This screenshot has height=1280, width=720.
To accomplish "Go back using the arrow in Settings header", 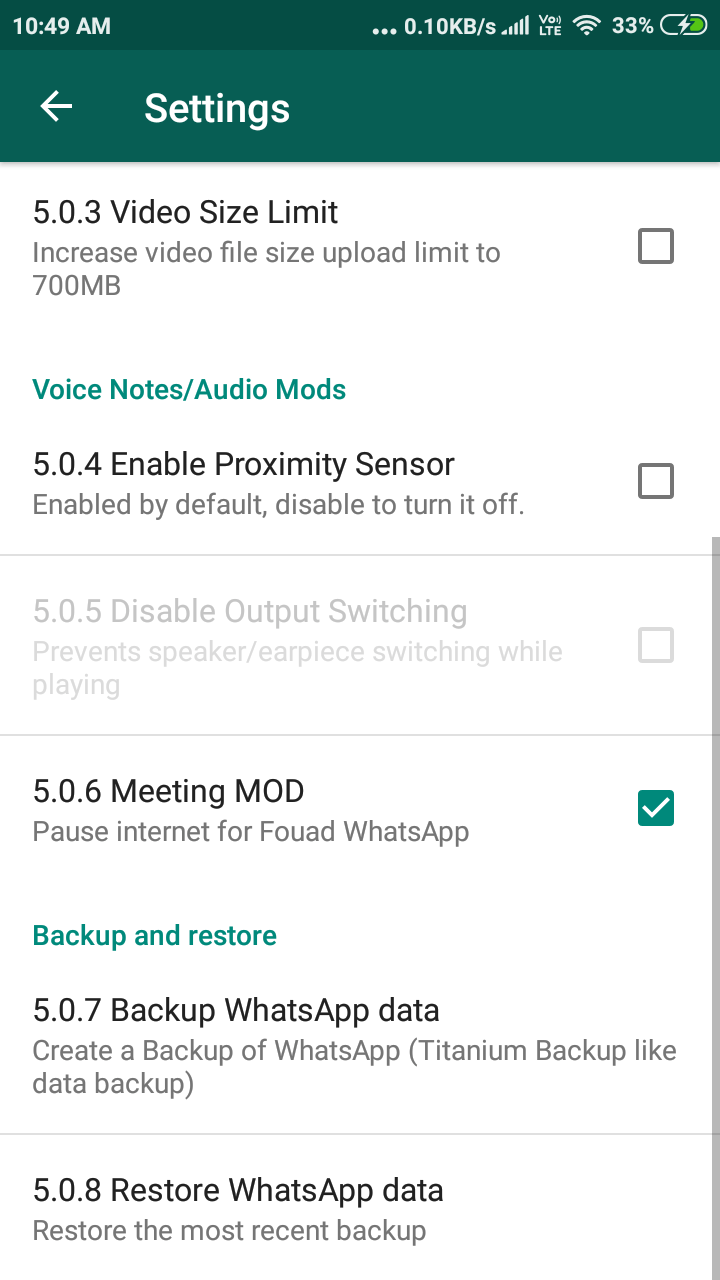I will 56,107.
